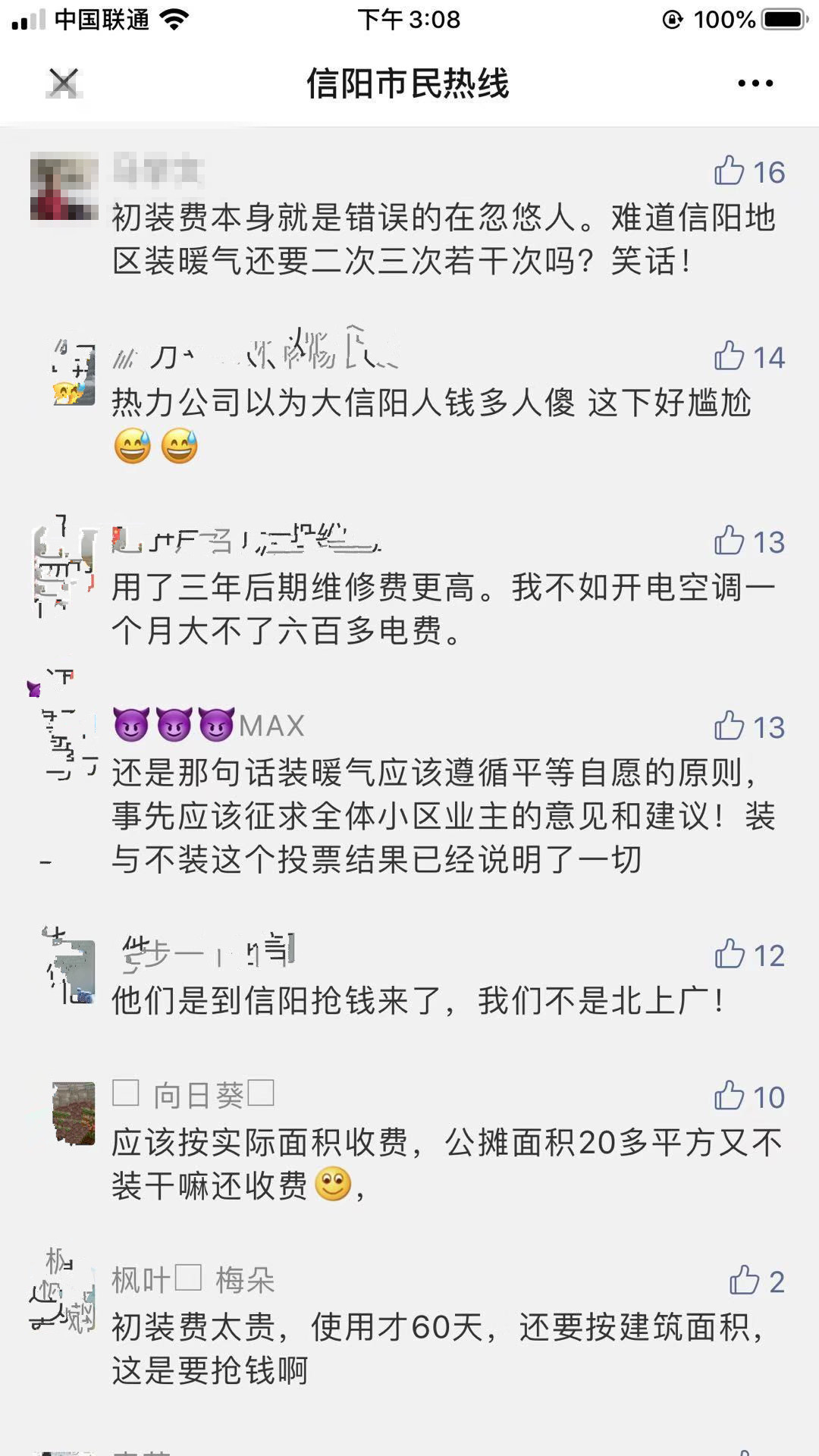This screenshot has height=1456, width=819.
Task: Like 向日葵's comment
Action: click(x=730, y=1097)
